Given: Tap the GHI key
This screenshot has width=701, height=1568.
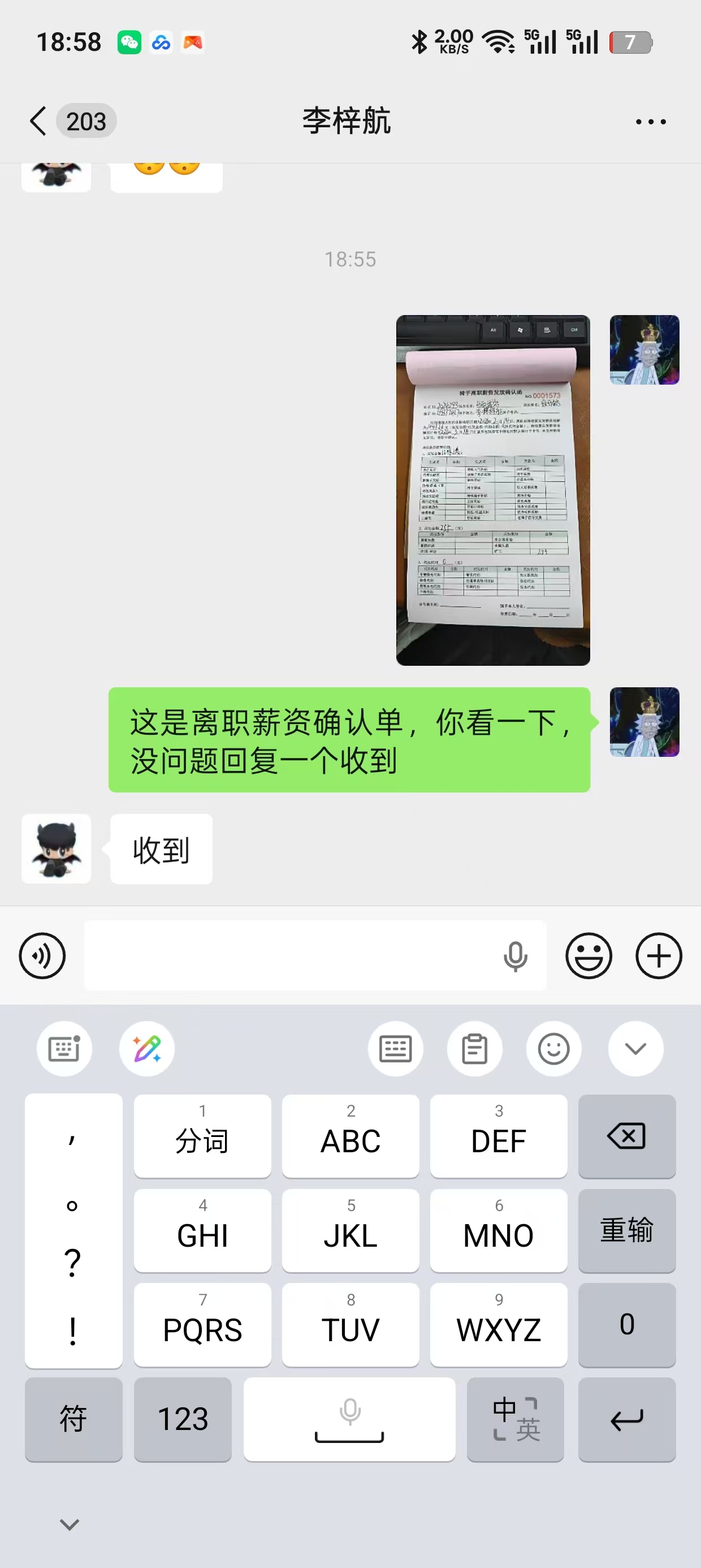Looking at the screenshot, I should (202, 1230).
